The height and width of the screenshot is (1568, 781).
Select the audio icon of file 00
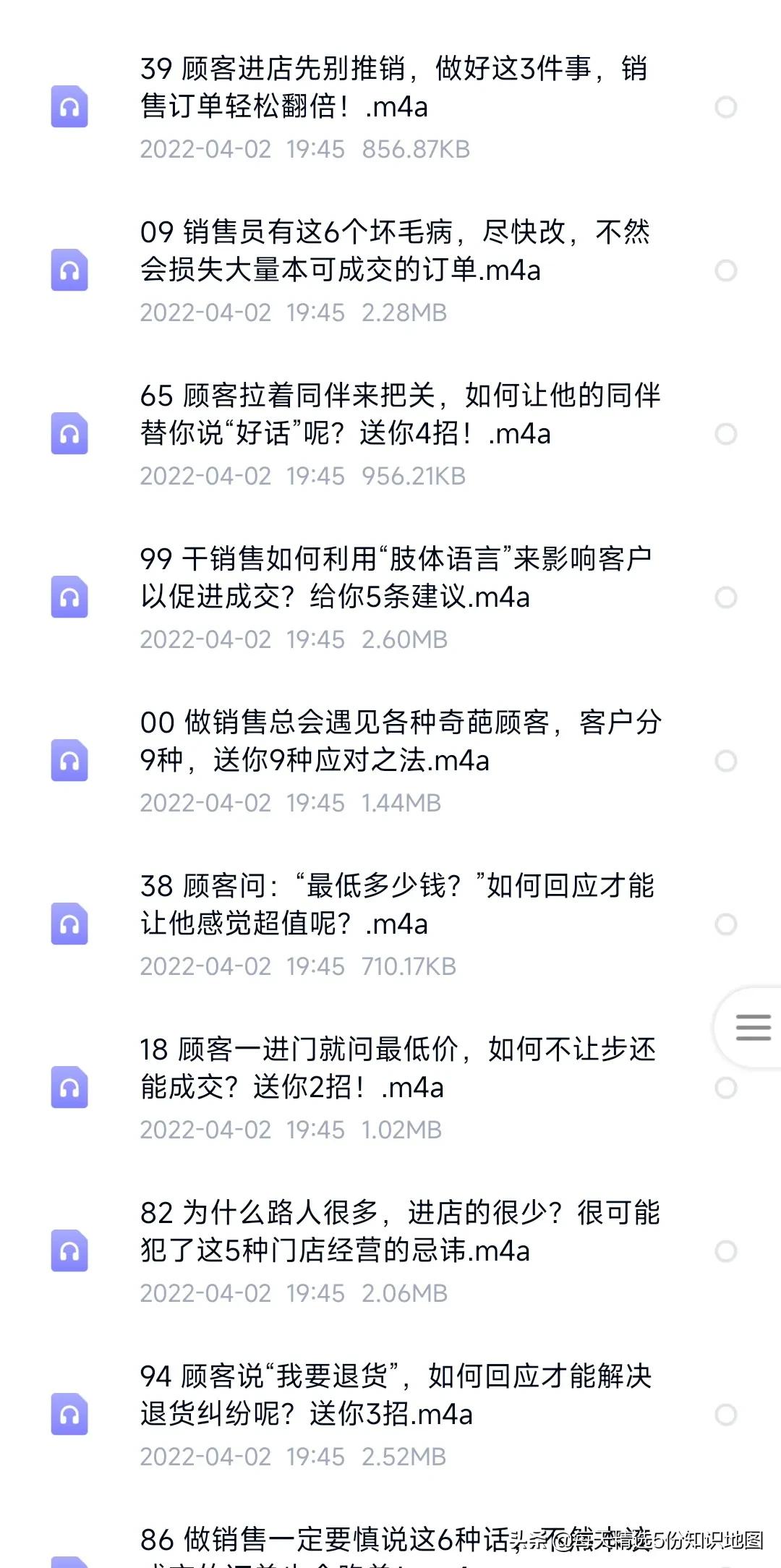tap(69, 759)
